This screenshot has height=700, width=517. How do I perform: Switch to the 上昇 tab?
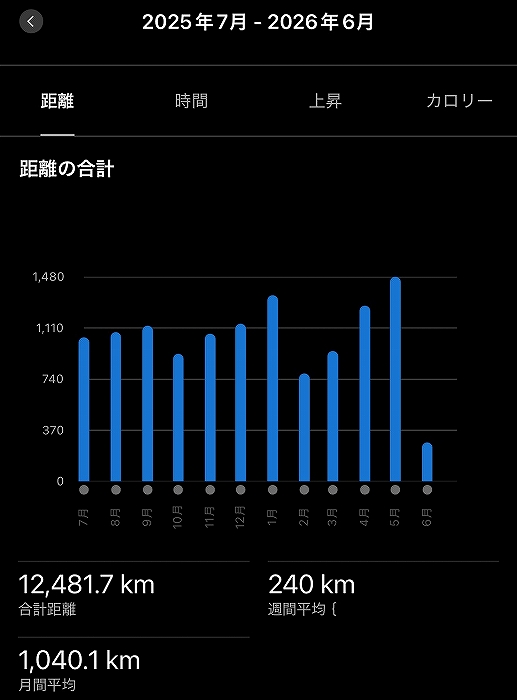(x=325, y=101)
